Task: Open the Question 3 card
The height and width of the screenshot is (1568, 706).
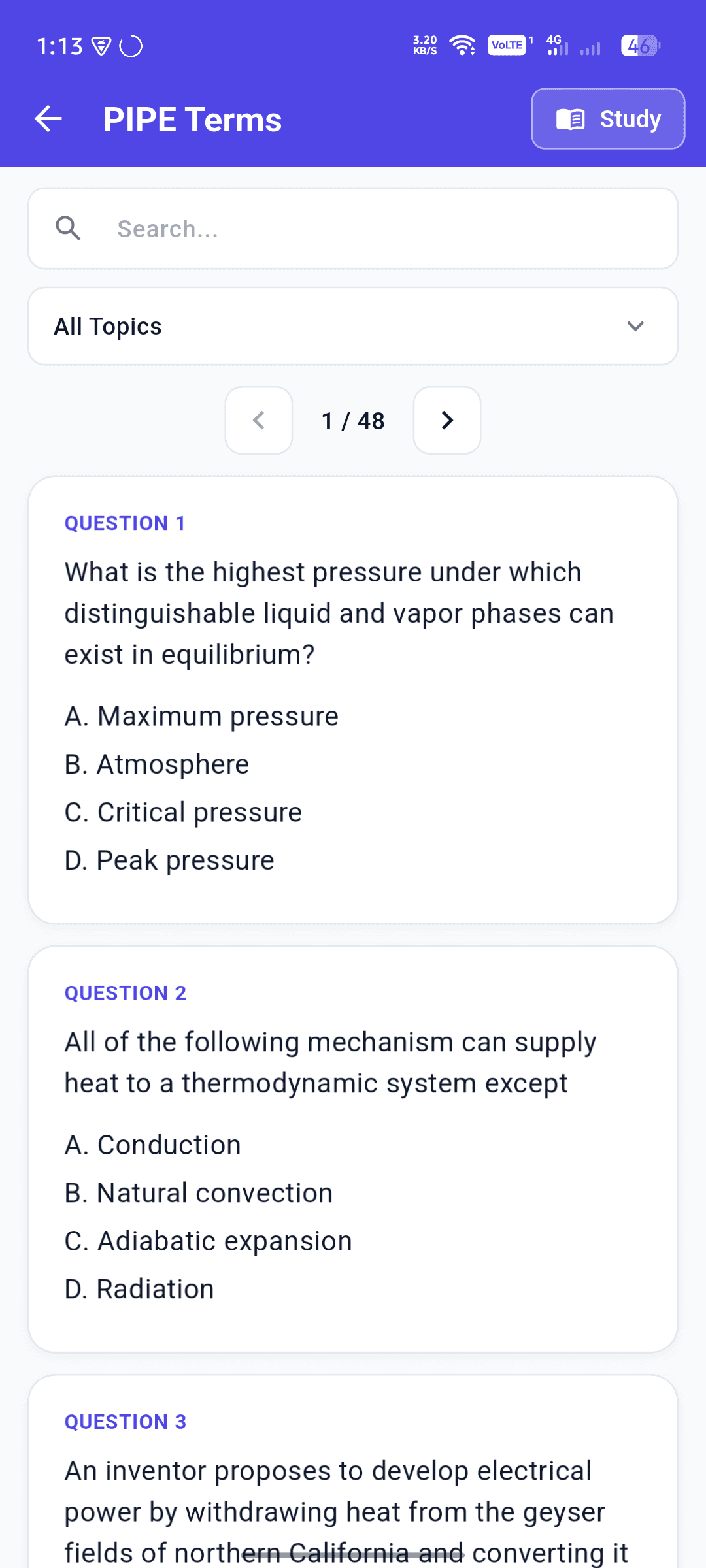Action: (353, 1471)
